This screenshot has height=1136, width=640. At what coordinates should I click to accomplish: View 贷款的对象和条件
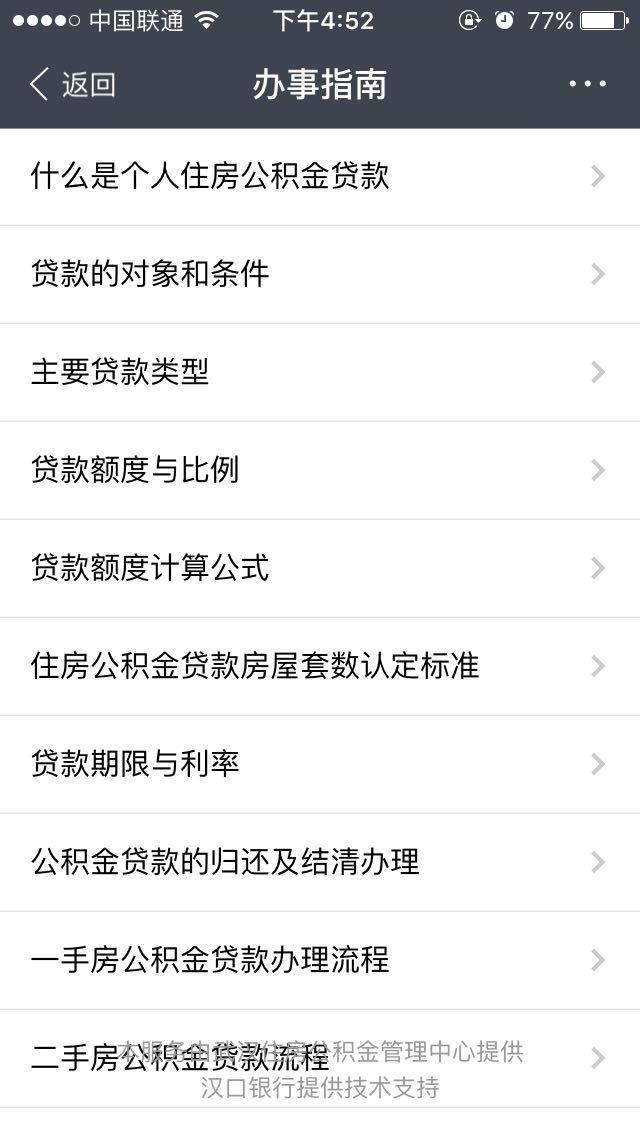(320, 274)
